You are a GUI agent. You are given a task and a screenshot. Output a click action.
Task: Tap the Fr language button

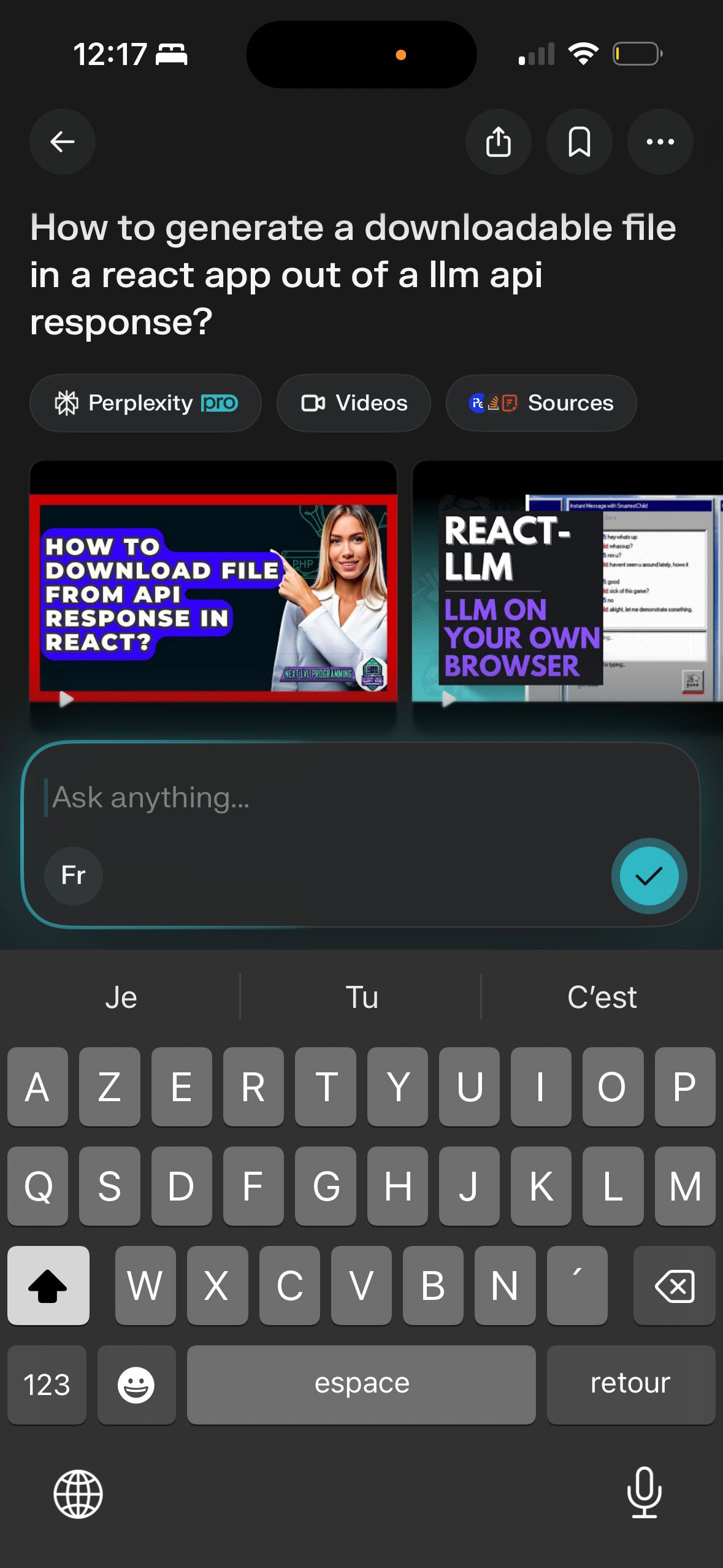point(74,875)
